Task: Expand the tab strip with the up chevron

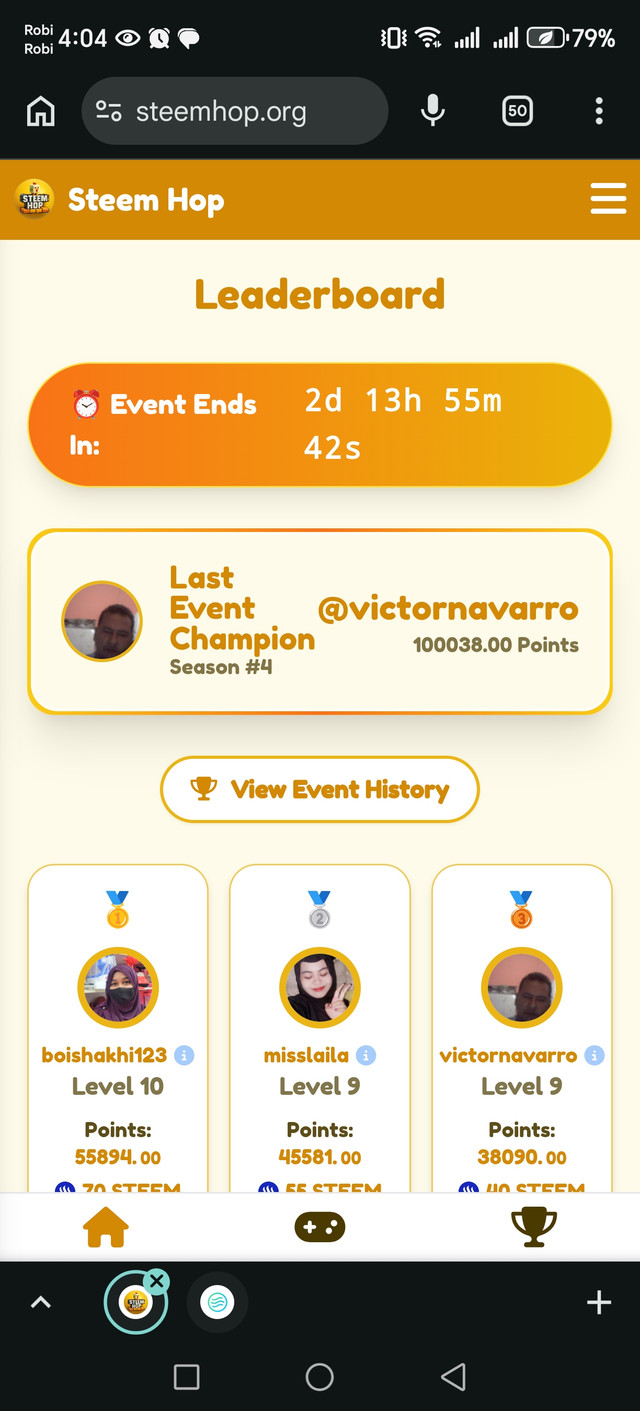Action: (40, 1302)
